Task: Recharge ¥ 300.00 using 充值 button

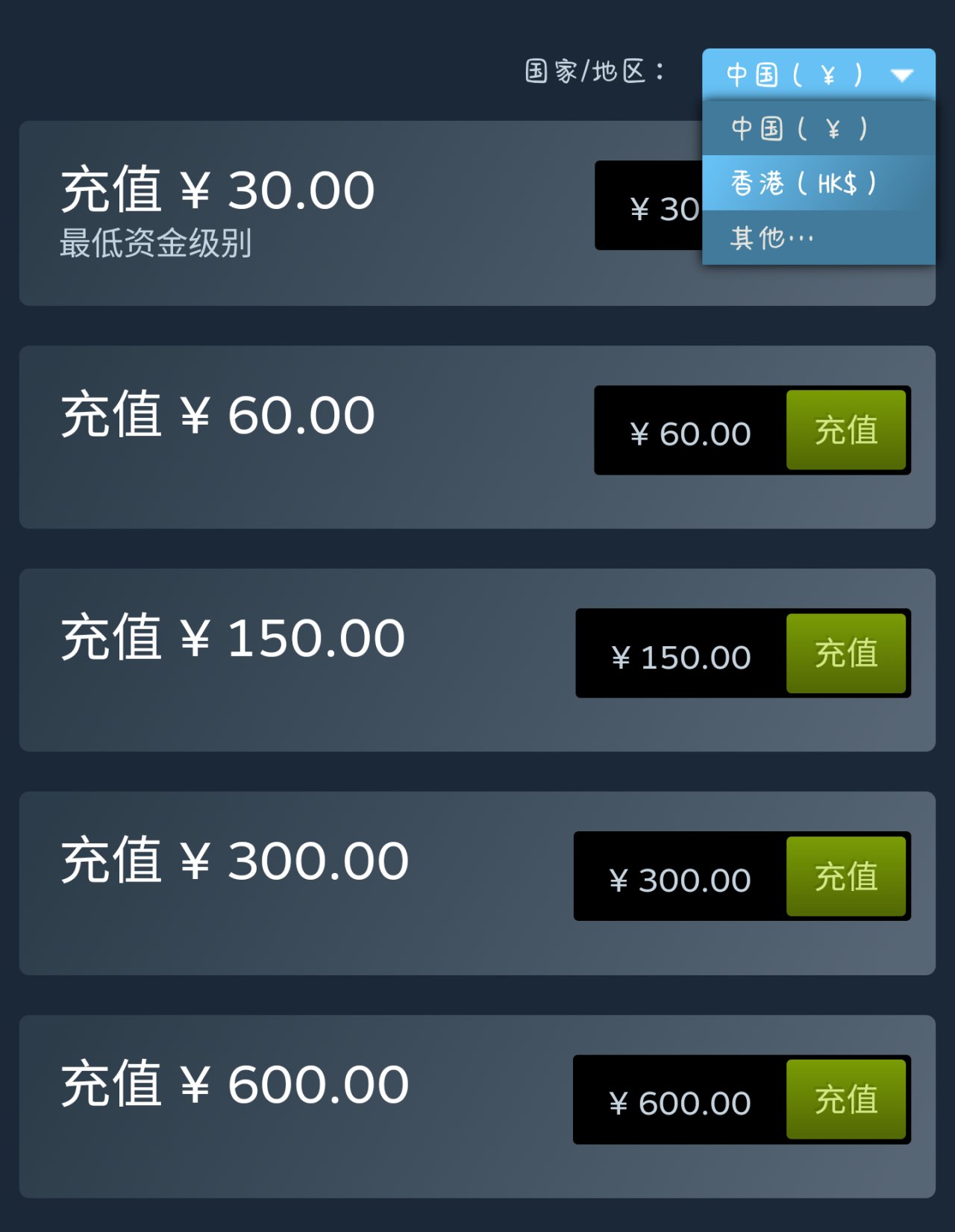Action: pos(845,877)
